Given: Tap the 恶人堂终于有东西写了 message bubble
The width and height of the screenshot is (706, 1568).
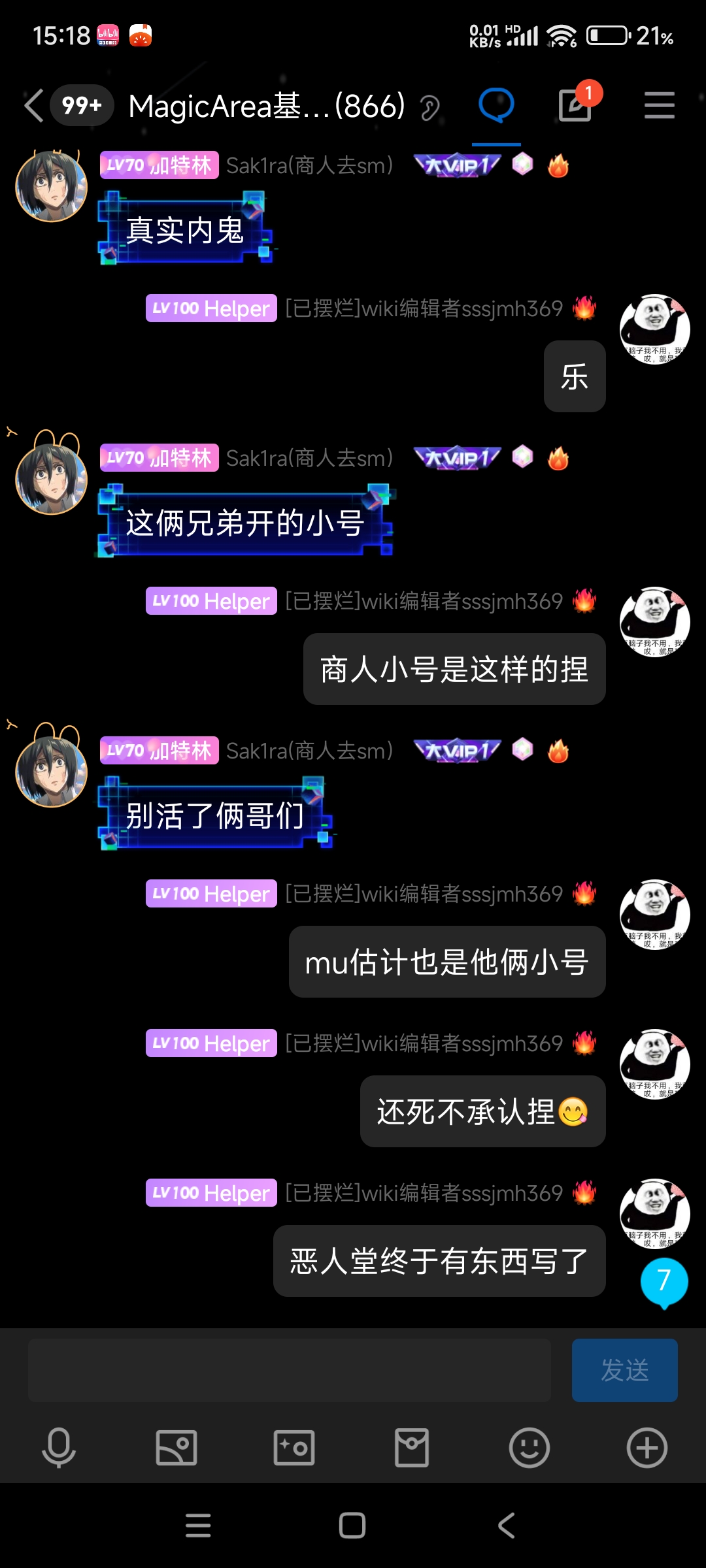Looking at the screenshot, I should 439,1261.
